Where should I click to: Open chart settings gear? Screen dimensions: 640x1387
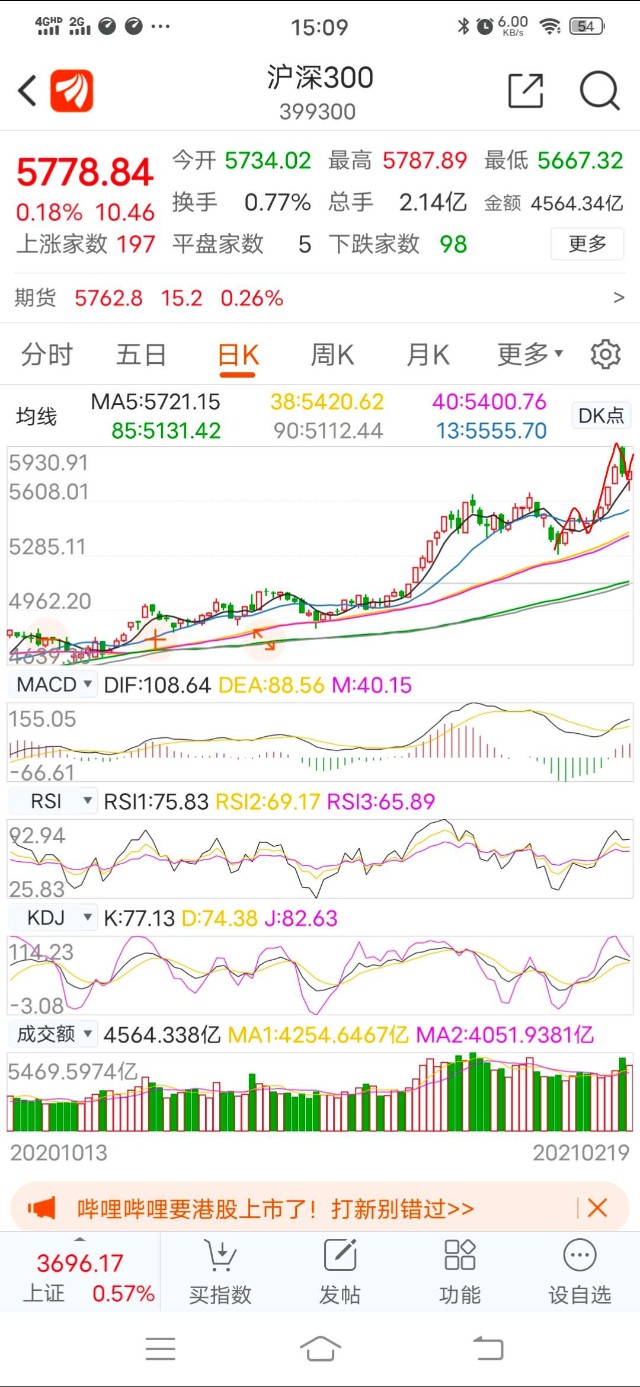point(605,354)
